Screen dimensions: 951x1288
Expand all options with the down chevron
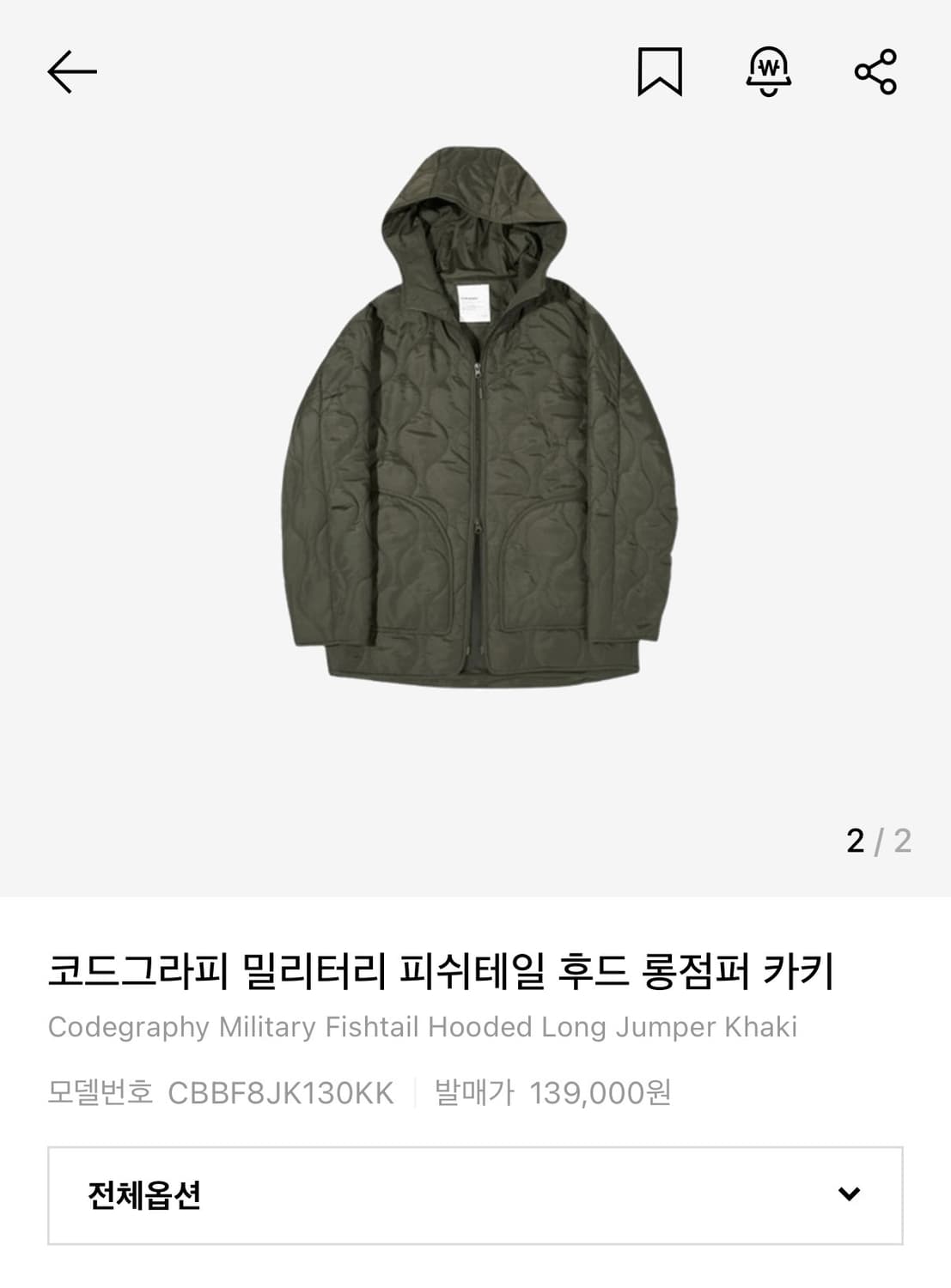pyautogui.click(x=846, y=1192)
